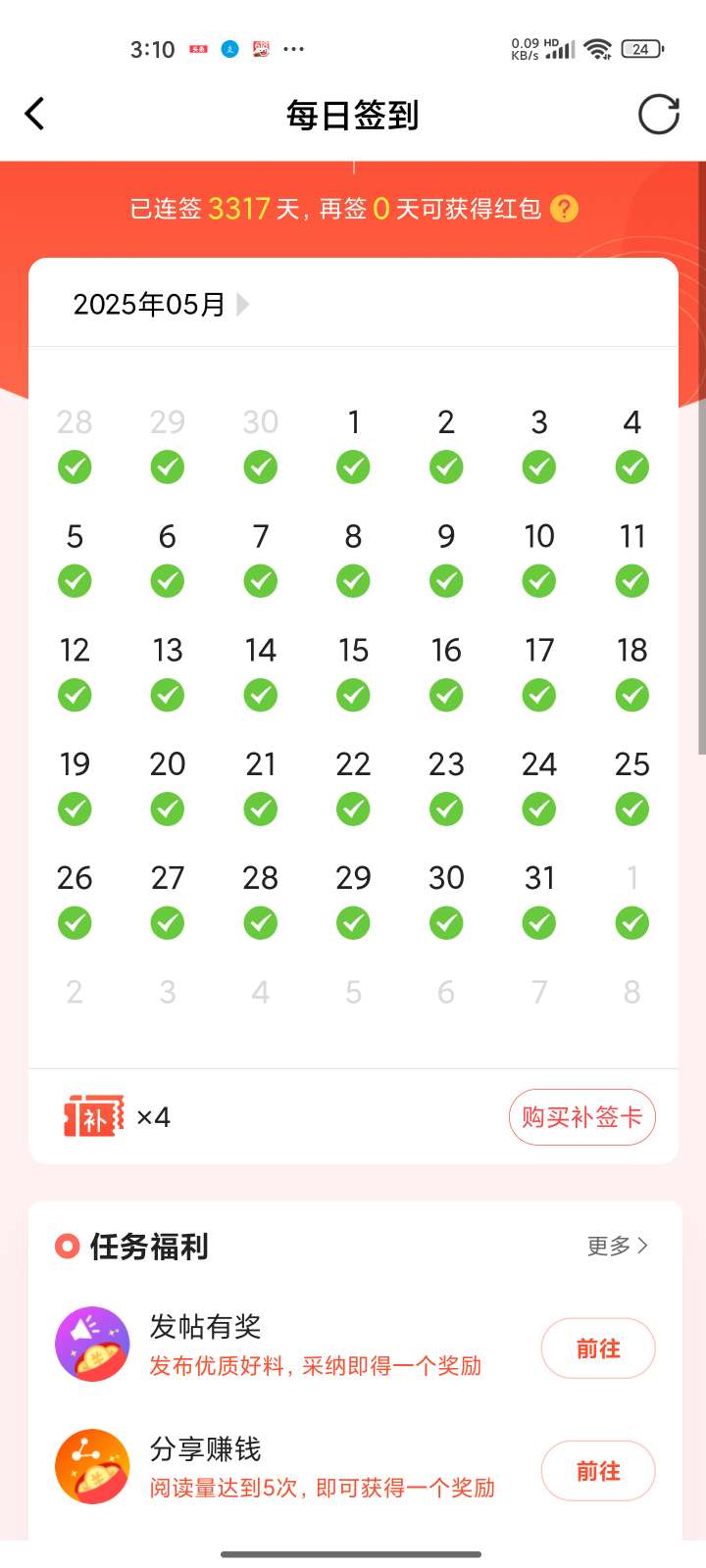
Task: Tap the 购买补签卡 button
Action: coord(581,1116)
